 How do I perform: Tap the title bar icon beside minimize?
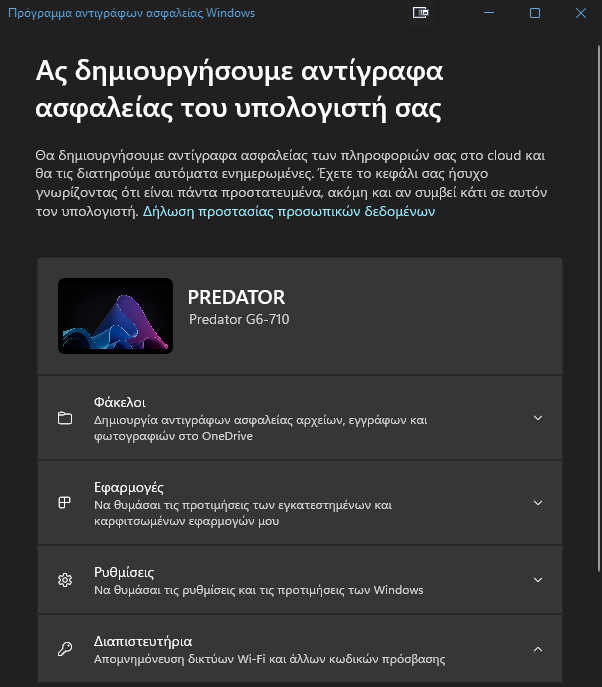pyautogui.click(x=421, y=13)
